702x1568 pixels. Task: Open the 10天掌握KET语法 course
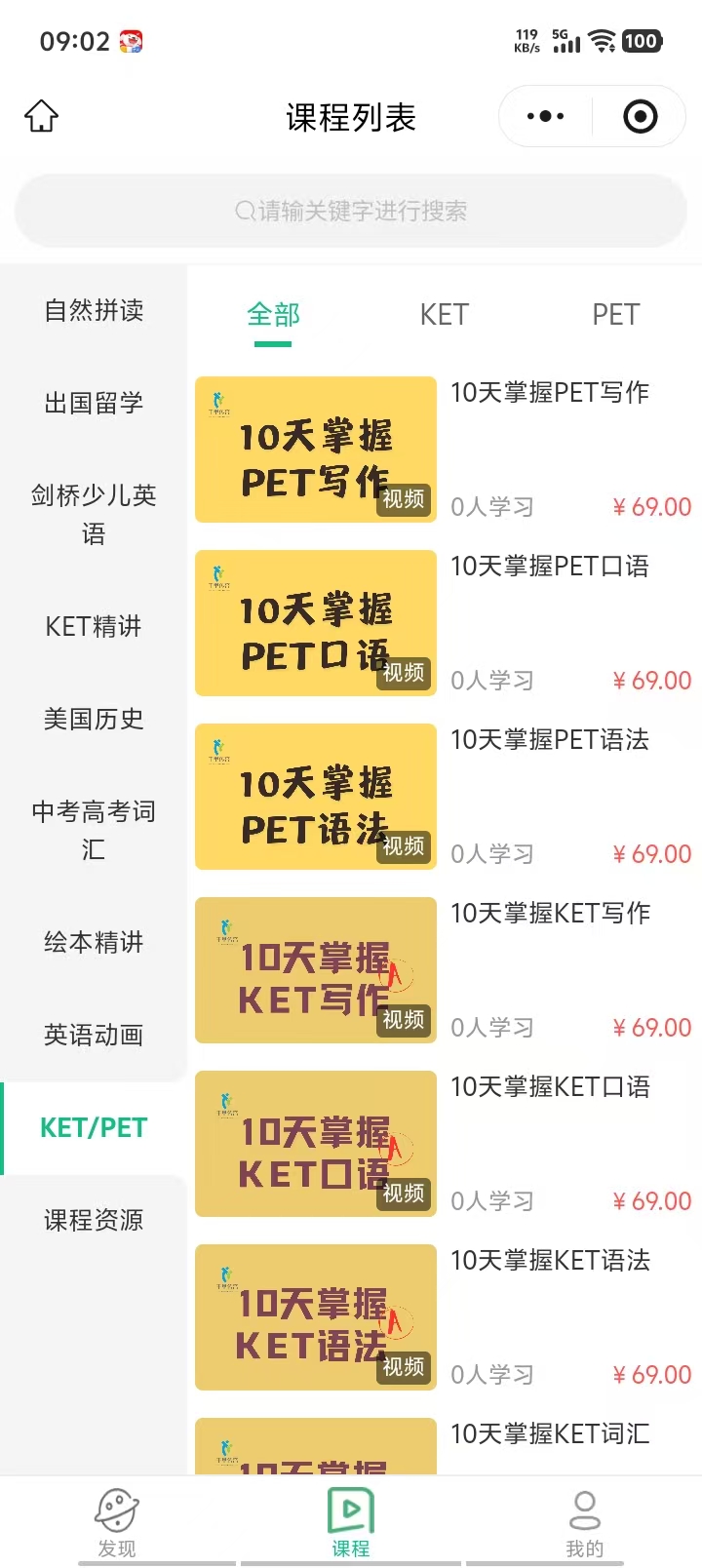[444, 1317]
